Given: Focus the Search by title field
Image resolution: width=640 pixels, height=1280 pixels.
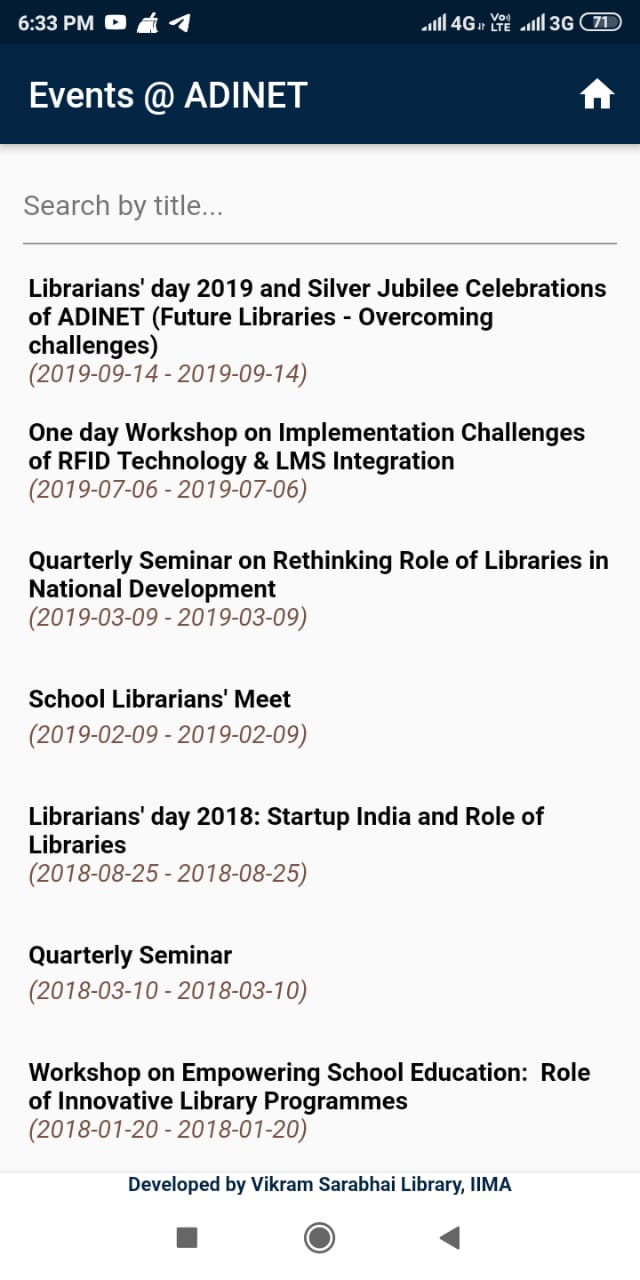Looking at the screenshot, I should coord(320,207).
